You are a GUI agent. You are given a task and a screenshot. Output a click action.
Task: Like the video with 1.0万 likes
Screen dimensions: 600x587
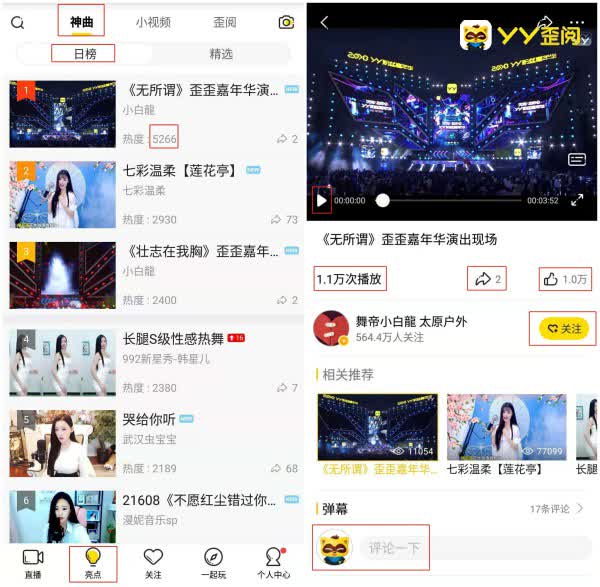(x=565, y=279)
